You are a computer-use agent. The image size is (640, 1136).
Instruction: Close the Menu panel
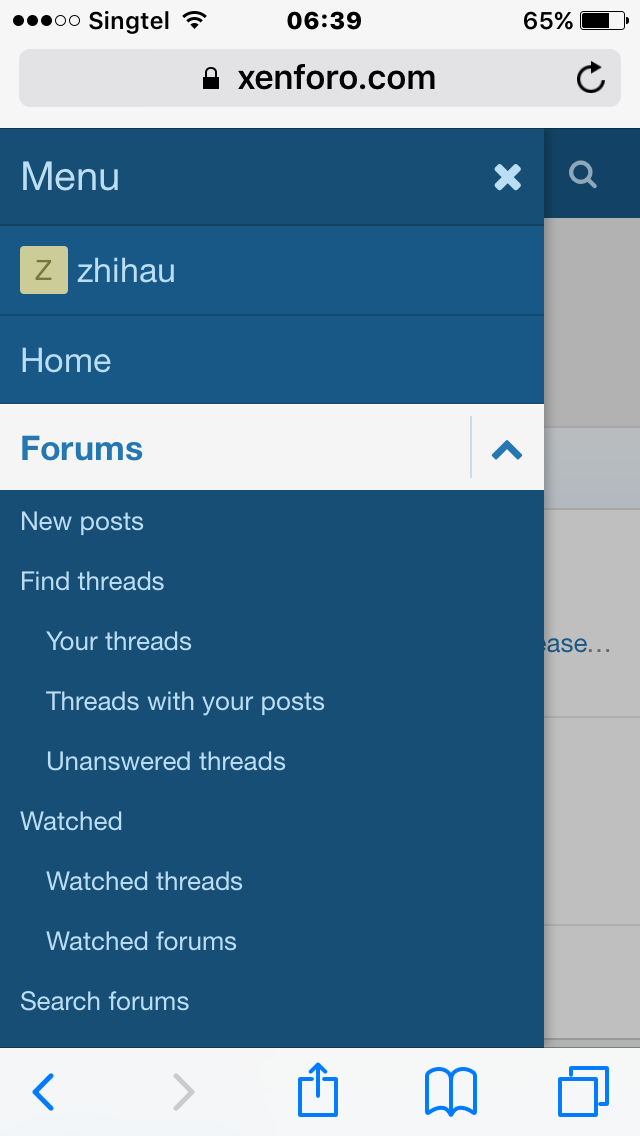[x=507, y=177]
